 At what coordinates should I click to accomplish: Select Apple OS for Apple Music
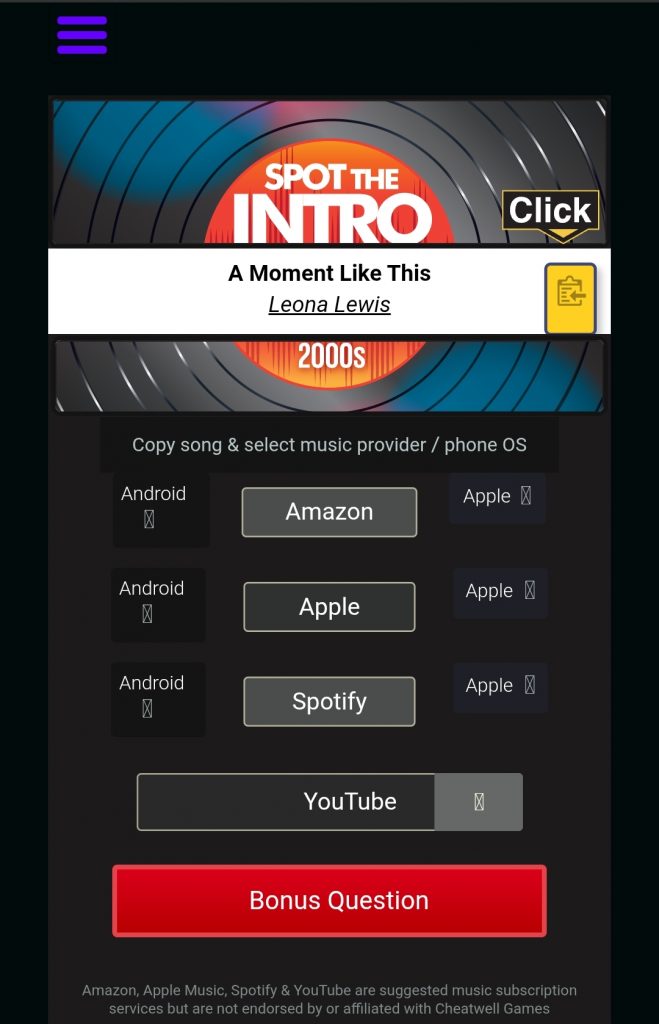(500, 592)
